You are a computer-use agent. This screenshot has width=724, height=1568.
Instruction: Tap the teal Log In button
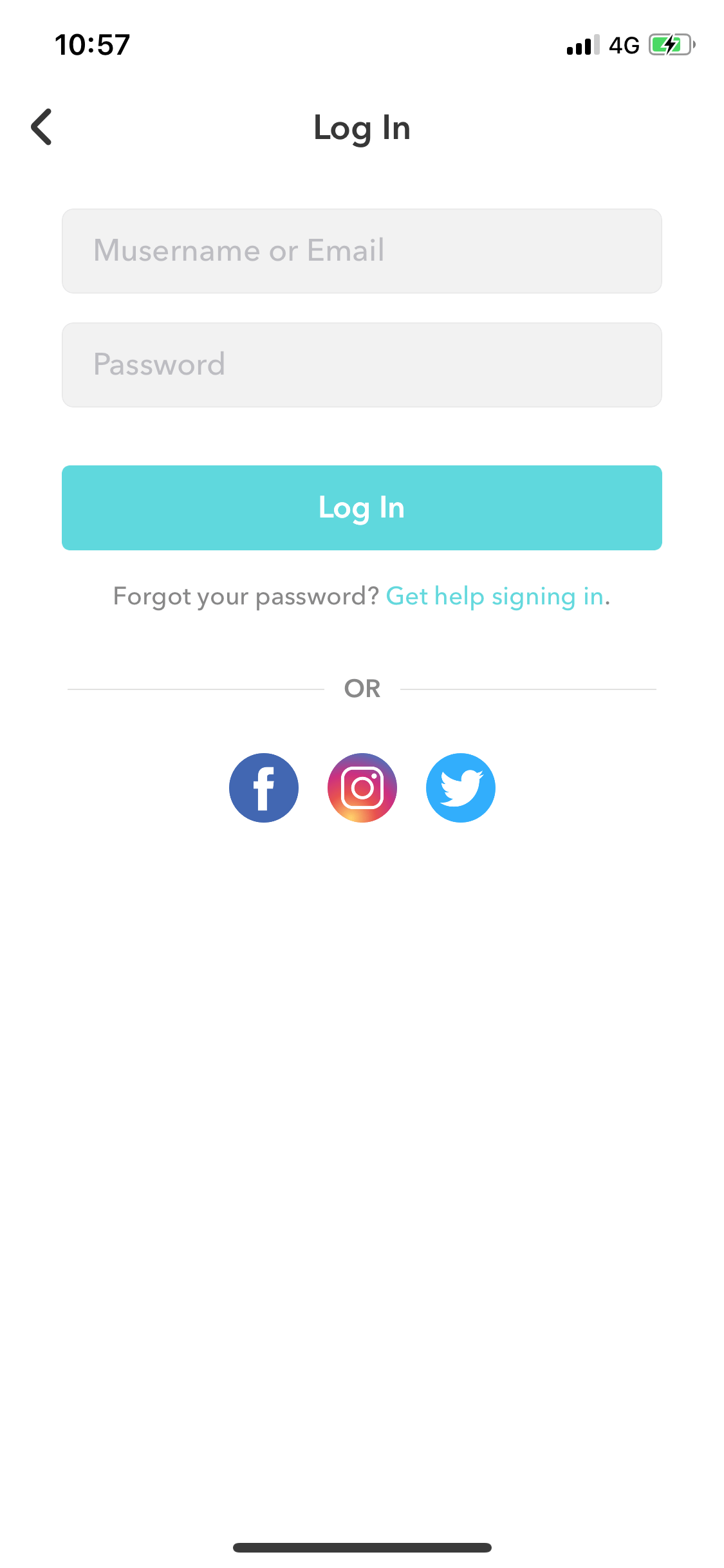click(x=362, y=508)
